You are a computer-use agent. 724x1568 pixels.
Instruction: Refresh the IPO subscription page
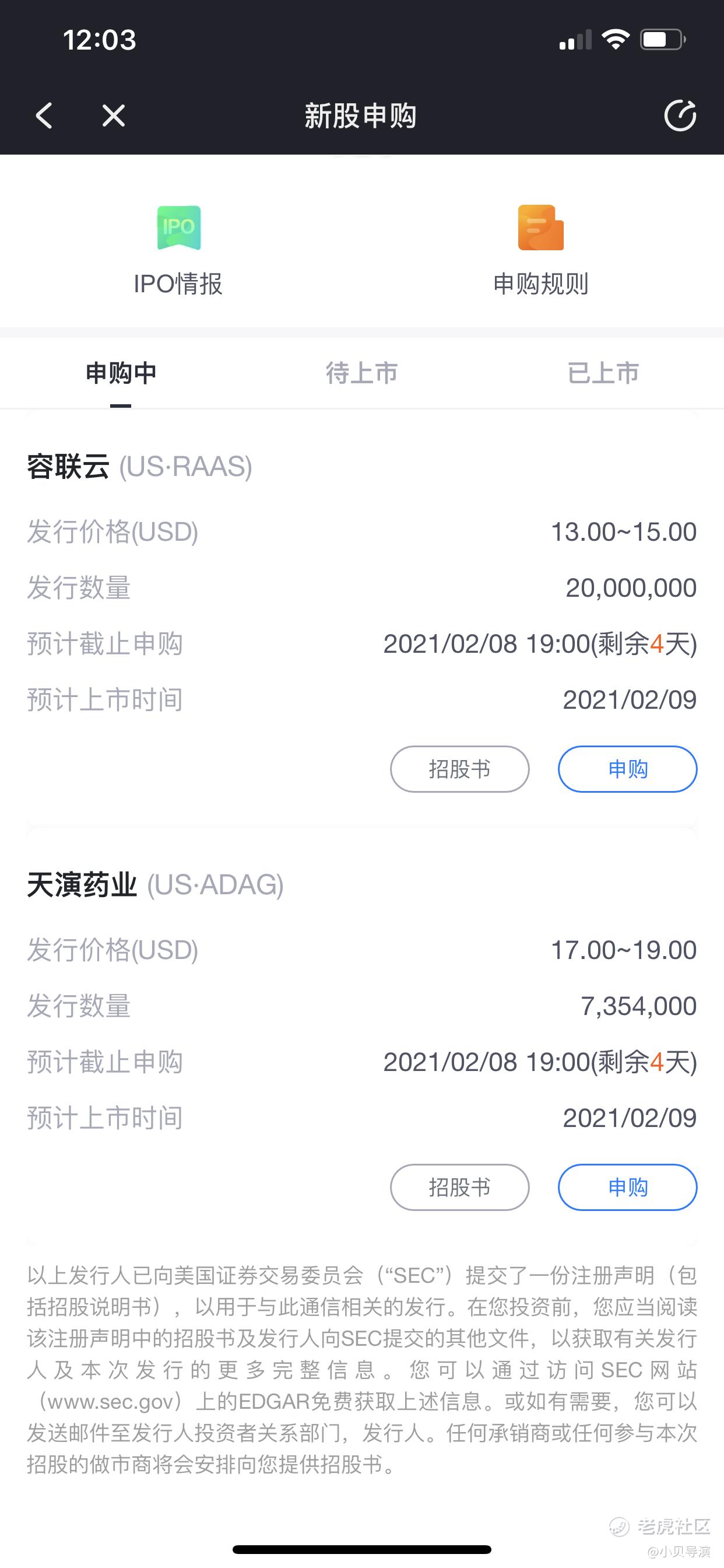pos(680,115)
